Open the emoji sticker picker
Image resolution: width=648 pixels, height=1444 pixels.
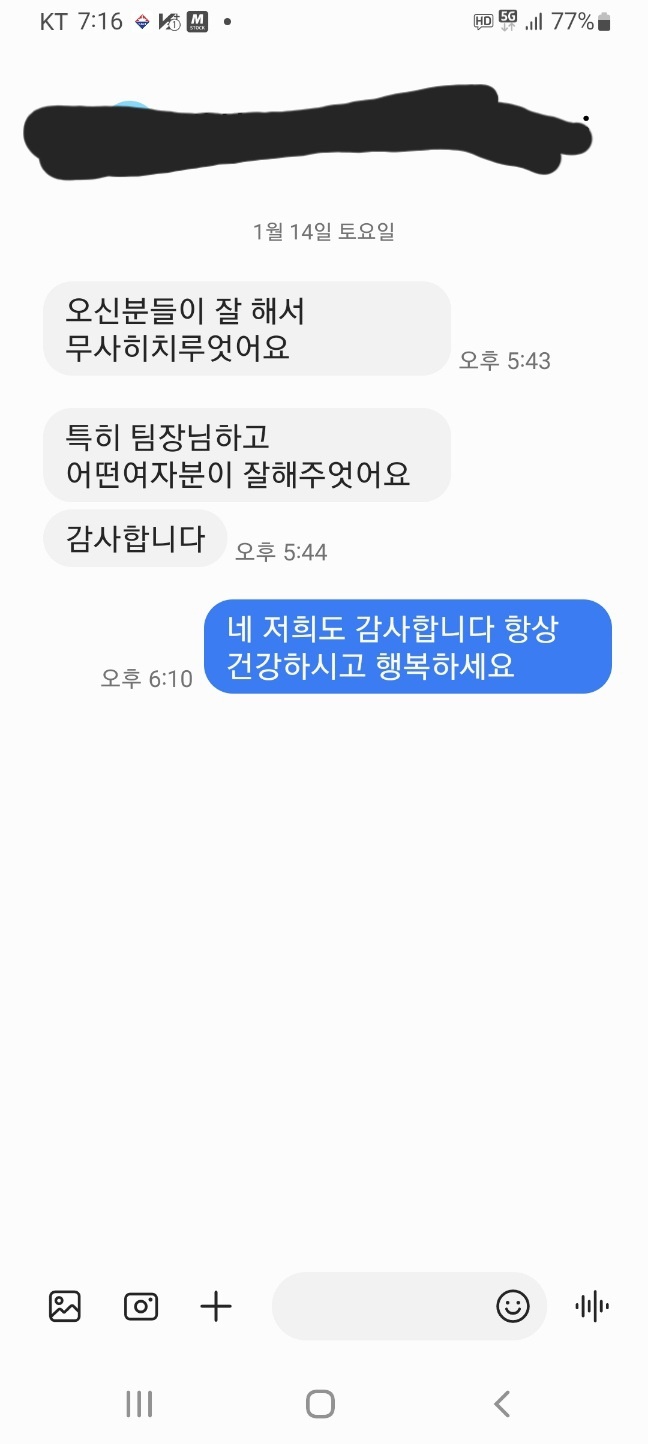[x=513, y=1306]
